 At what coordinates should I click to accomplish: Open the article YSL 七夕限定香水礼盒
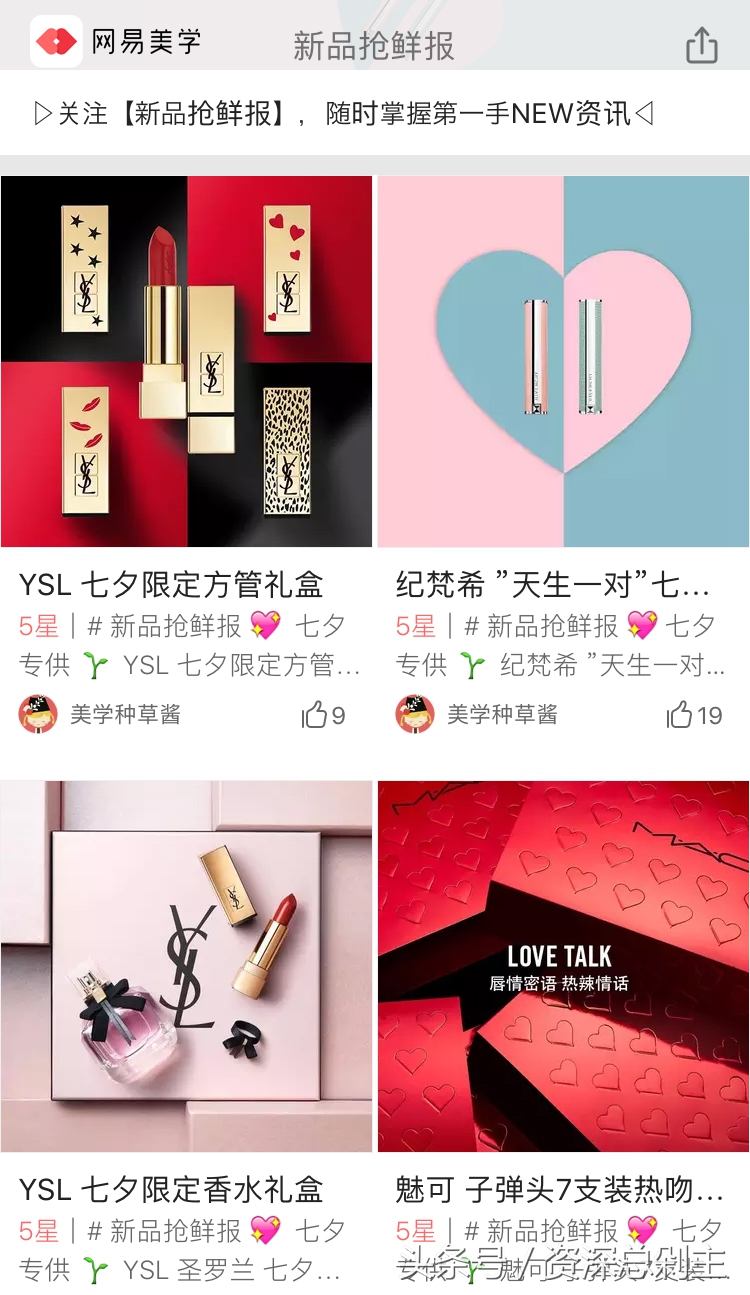pos(173,1192)
